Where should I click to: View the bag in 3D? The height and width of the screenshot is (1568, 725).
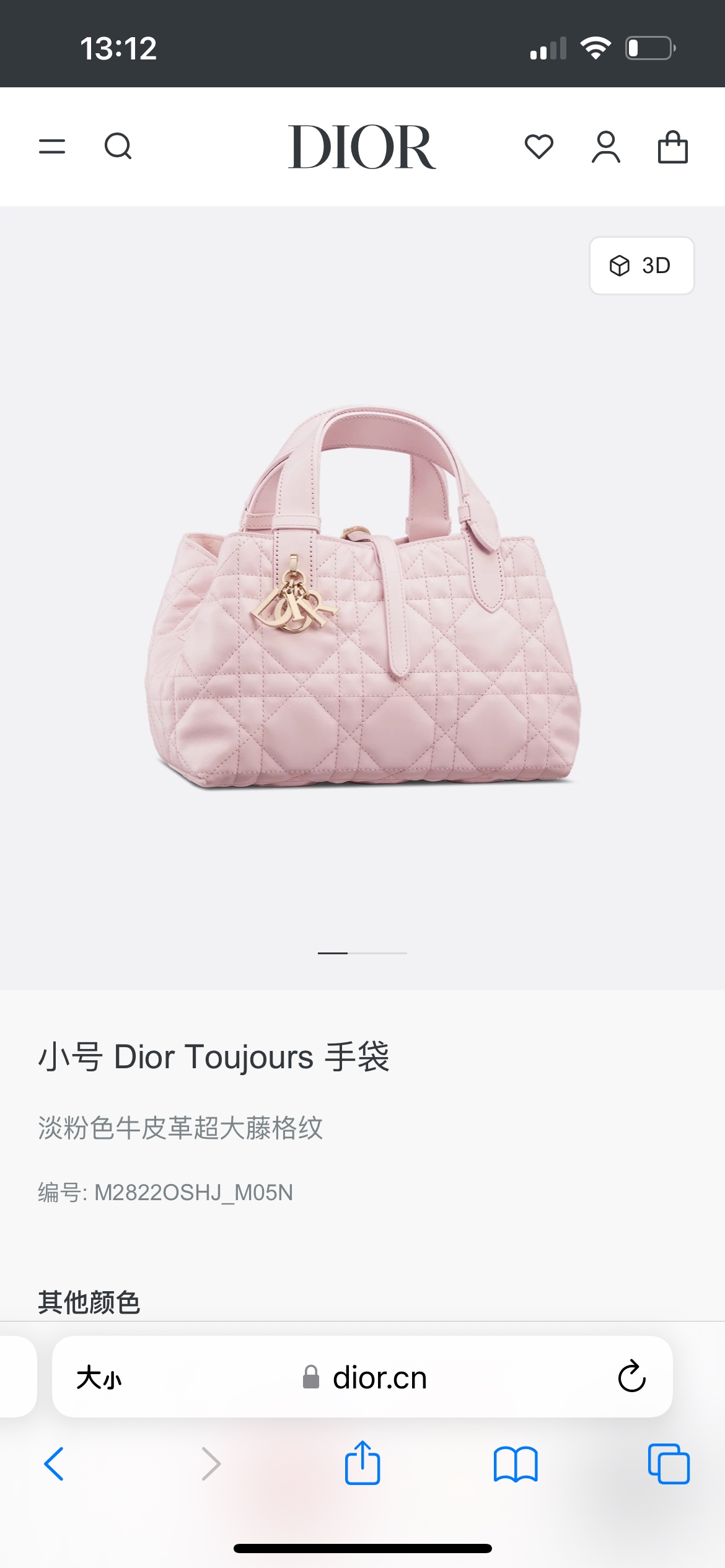[x=641, y=266]
